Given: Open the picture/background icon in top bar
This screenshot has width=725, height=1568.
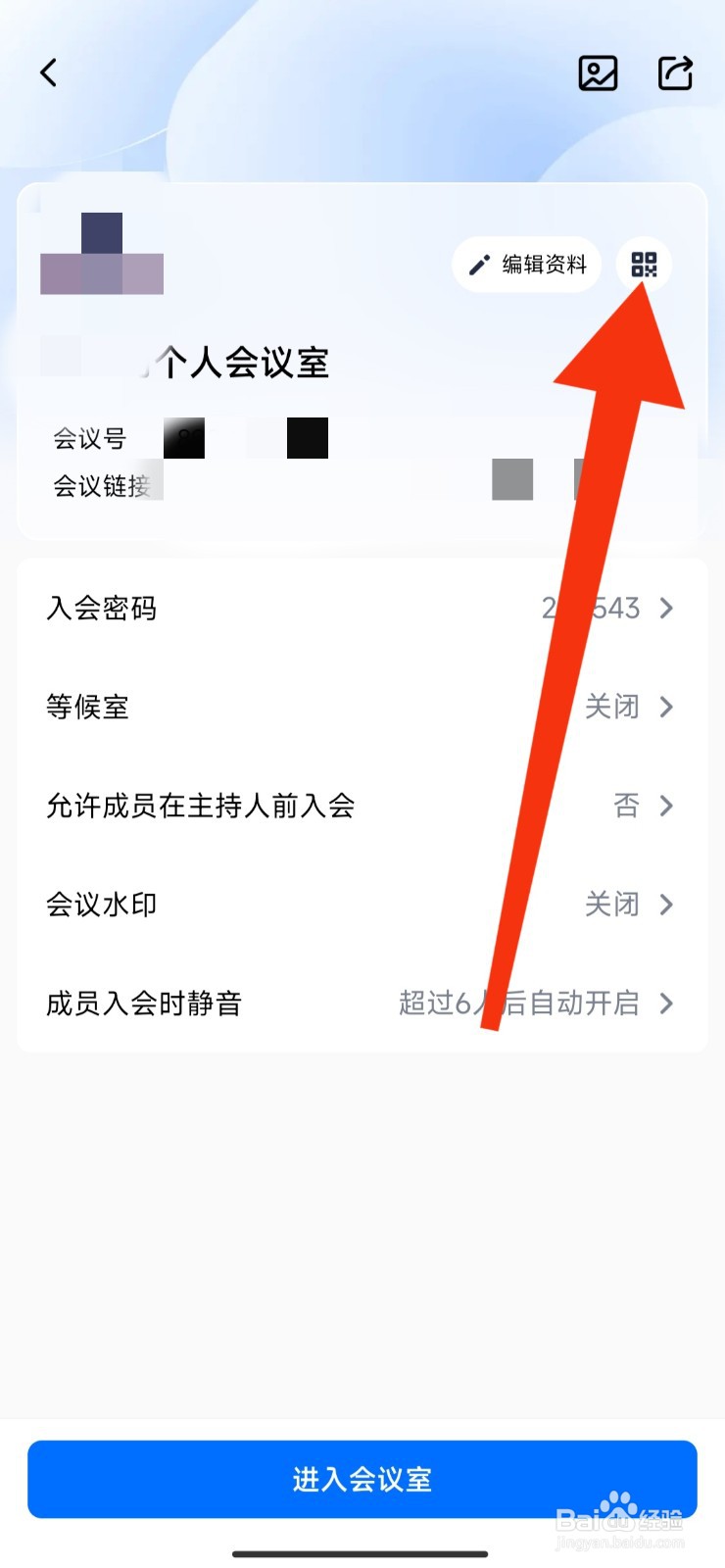Looking at the screenshot, I should coord(598,73).
